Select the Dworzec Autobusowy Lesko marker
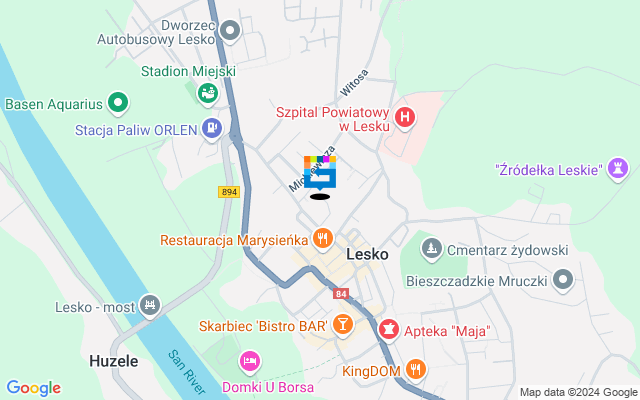The width and height of the screenshot is (640, 400). 231,30
